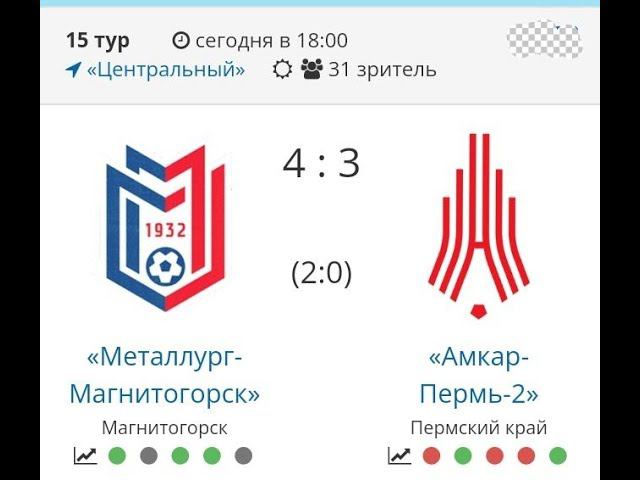Screen dimensions: 640x480
Task: Tap the Металлург-Магнитогорск club logo
Action: coord(165,227)
